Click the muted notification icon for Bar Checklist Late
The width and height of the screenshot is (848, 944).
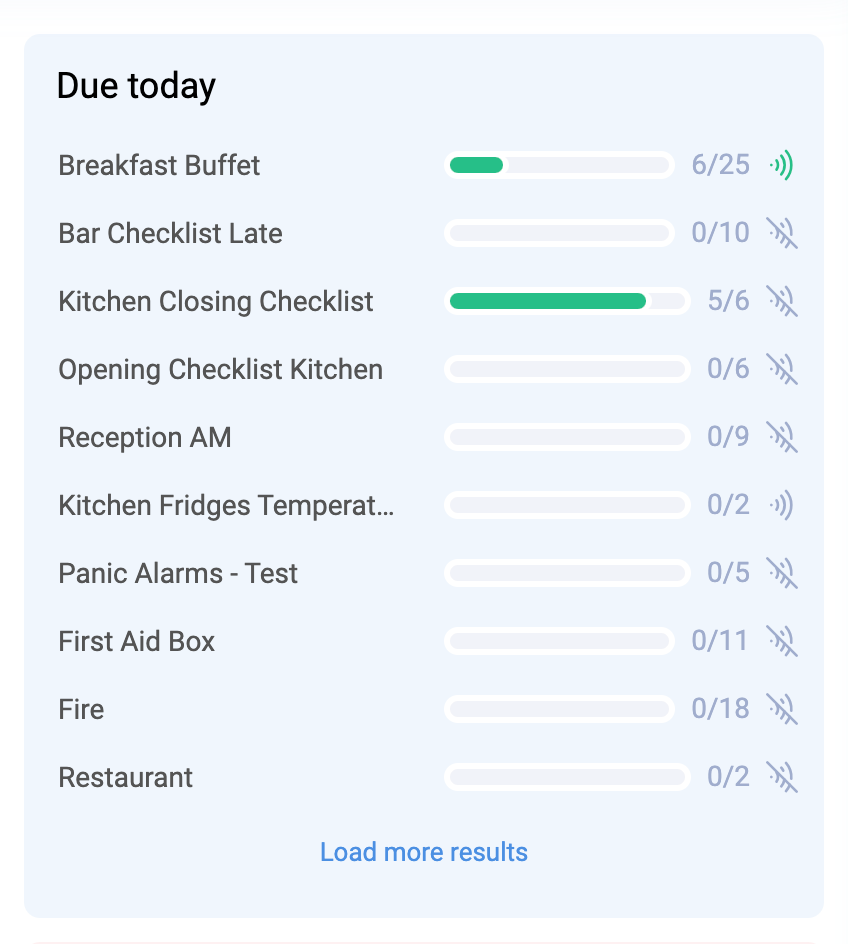[783, 232]
